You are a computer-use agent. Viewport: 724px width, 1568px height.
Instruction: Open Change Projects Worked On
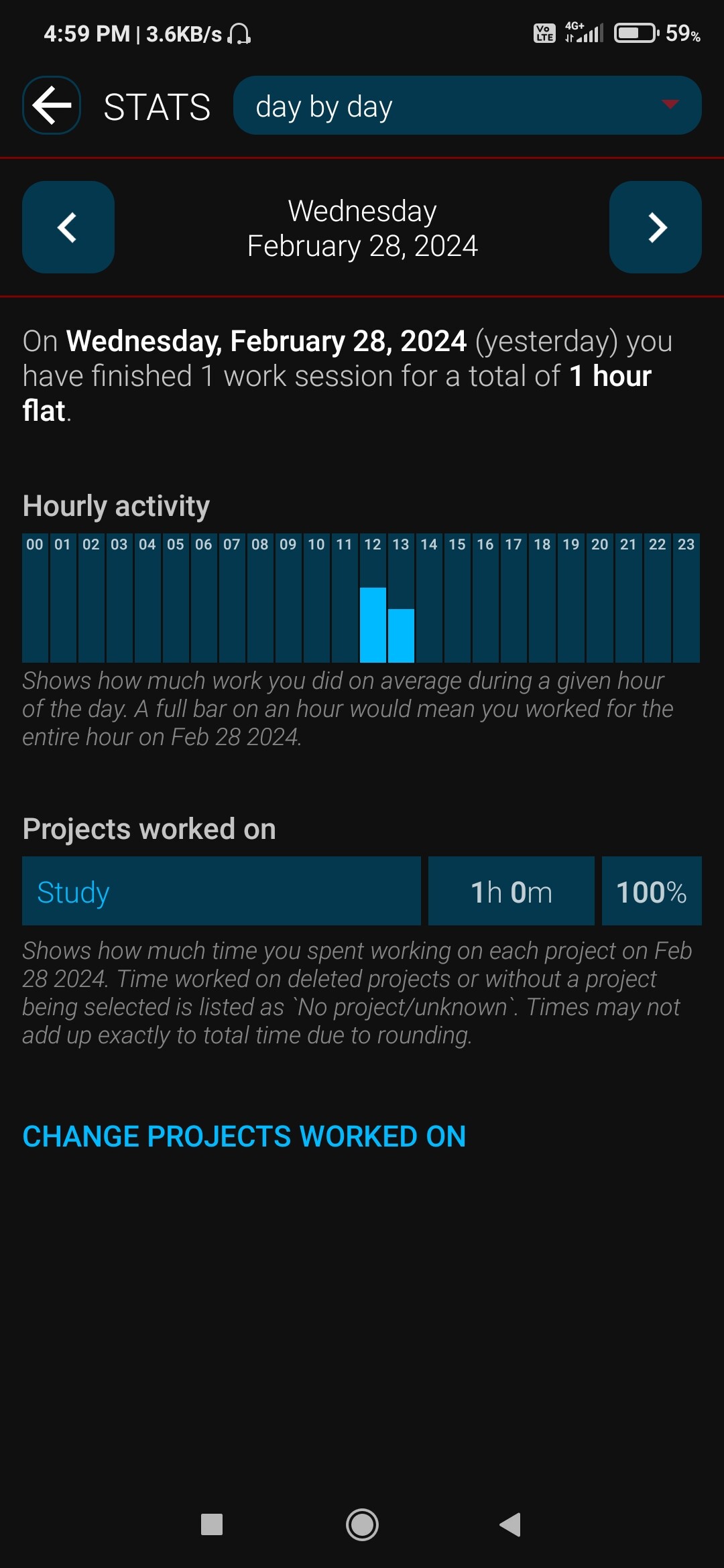(x=244, y=1136)
